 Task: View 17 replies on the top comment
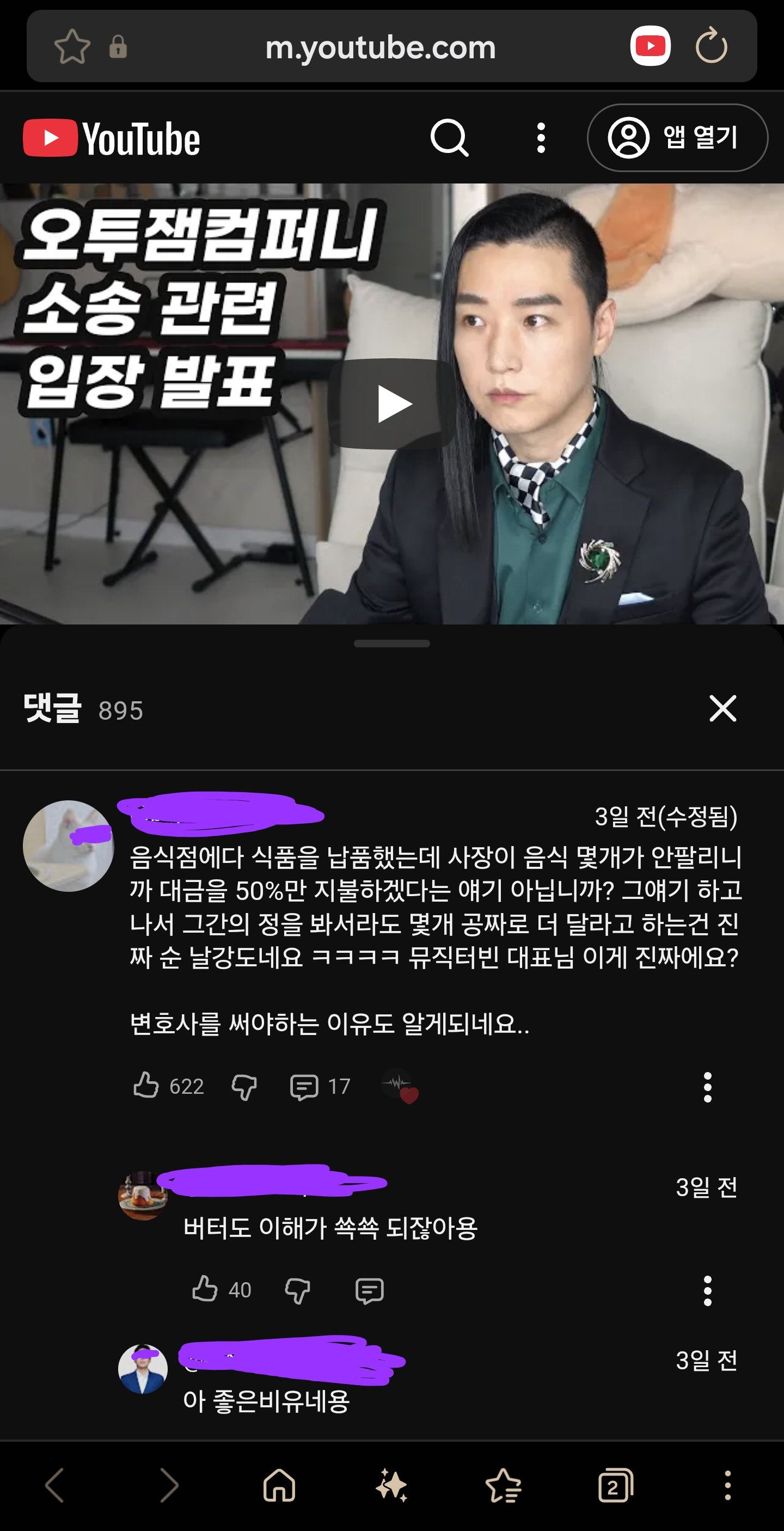(x=320, y=1087)
